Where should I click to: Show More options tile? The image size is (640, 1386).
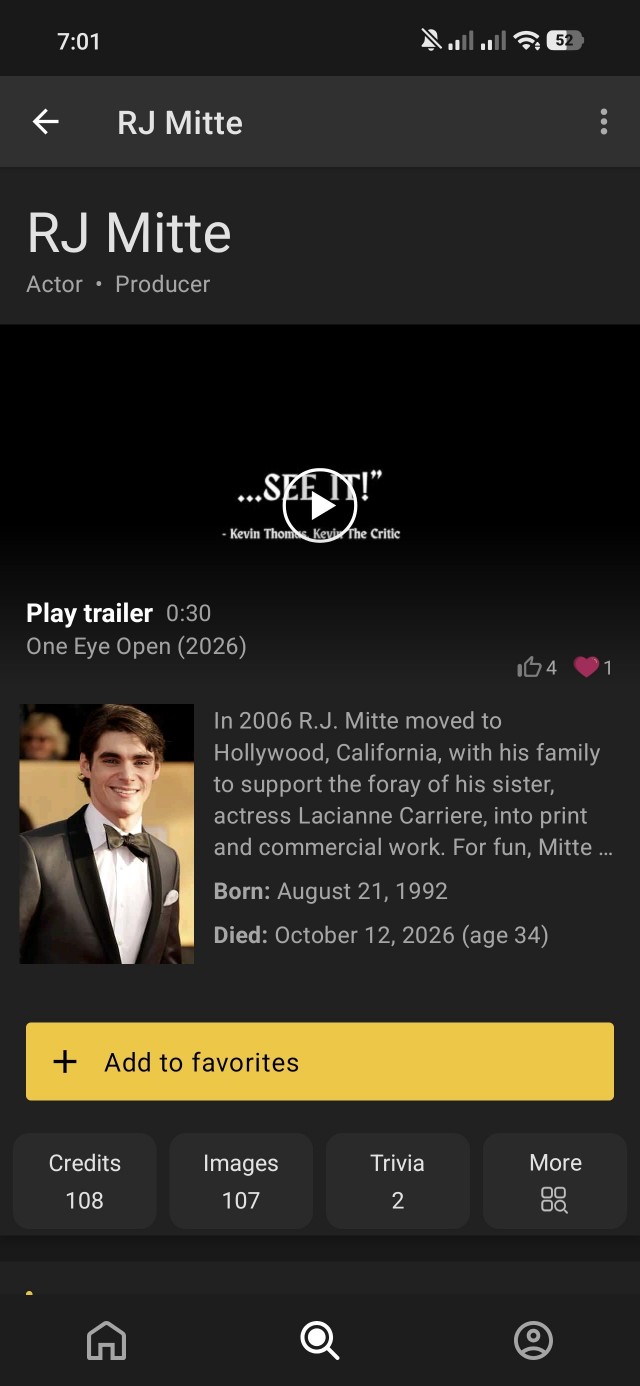coord(555,1181)
